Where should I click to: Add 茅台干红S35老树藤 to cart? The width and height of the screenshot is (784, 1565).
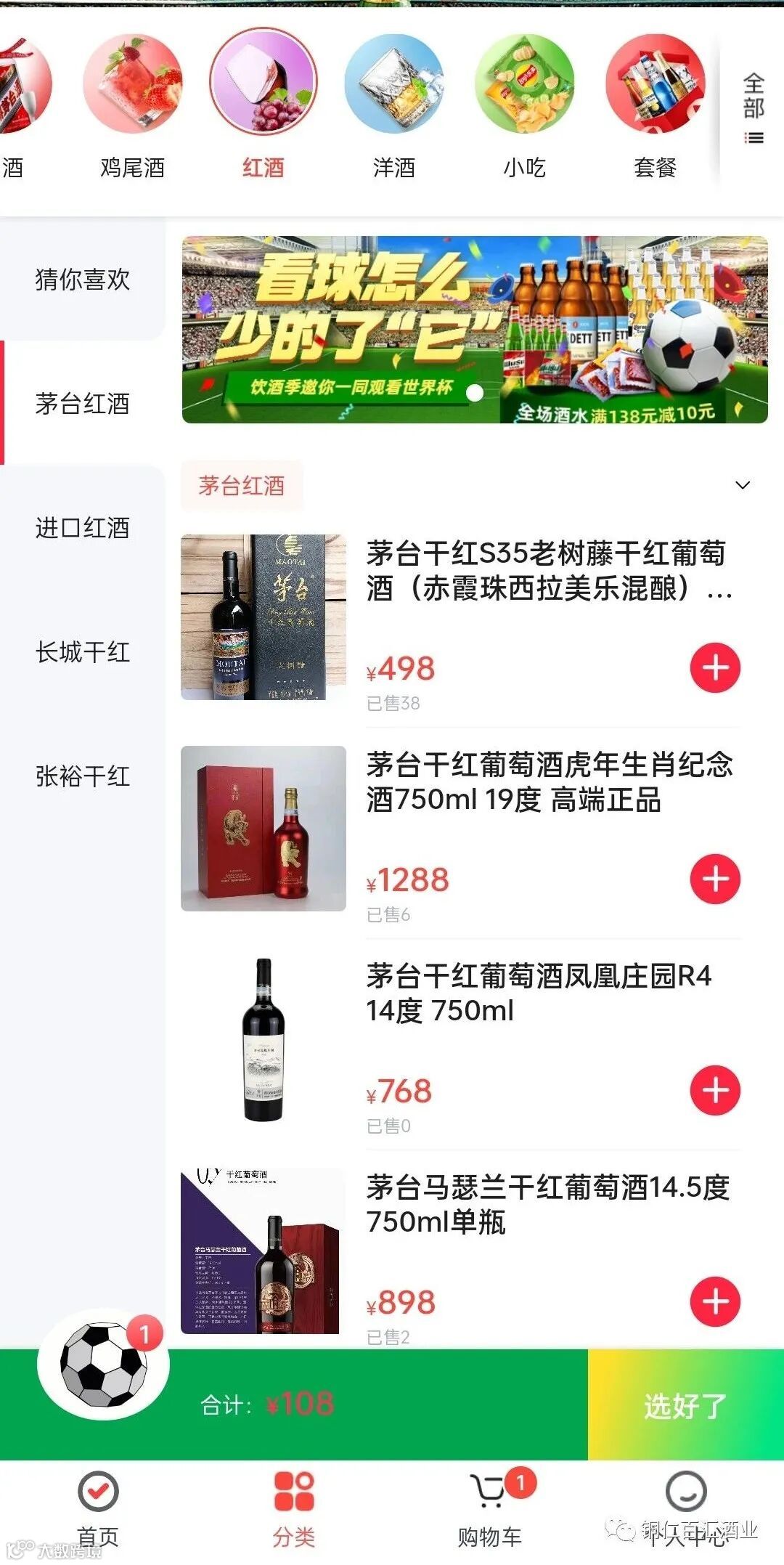click(x=715, y=668)
